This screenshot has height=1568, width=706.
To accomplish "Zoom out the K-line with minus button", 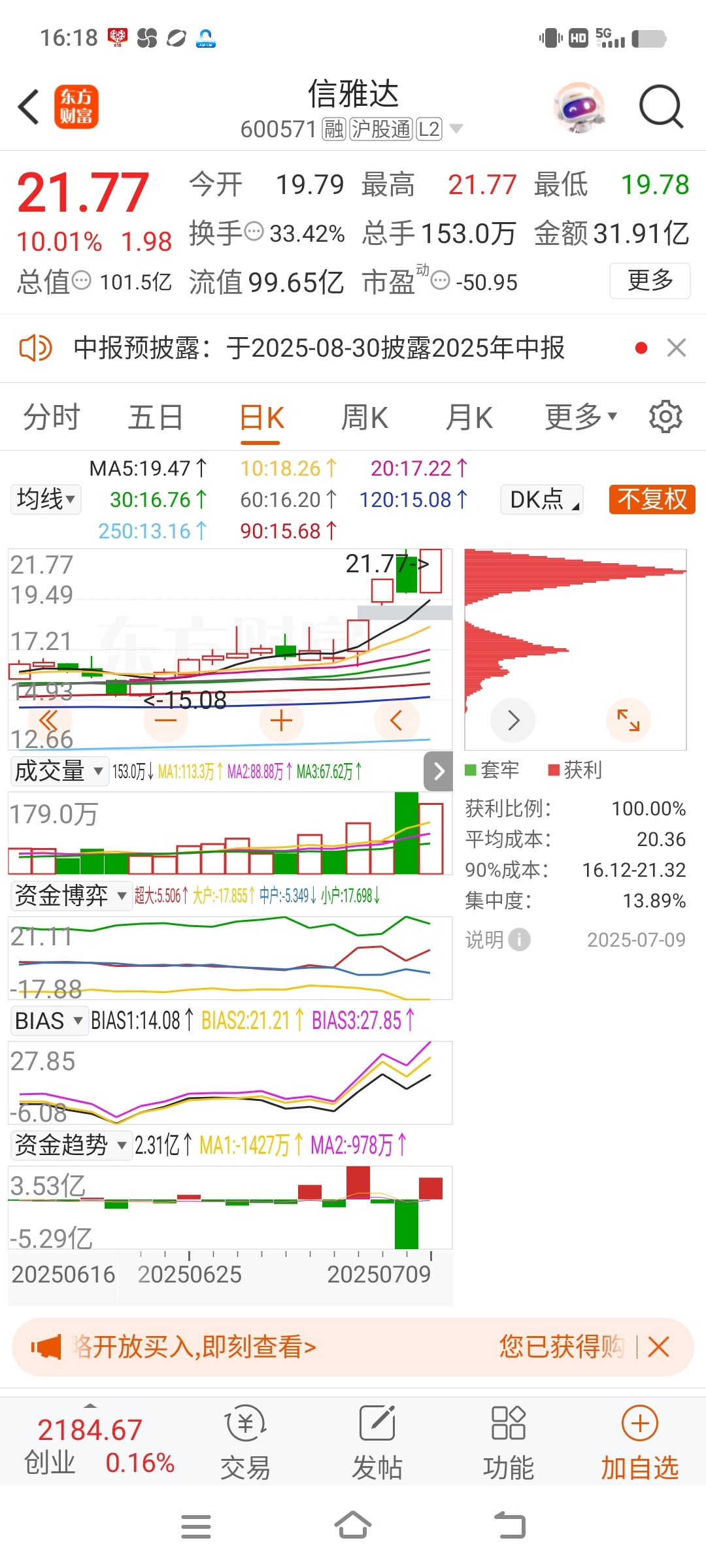I will (165, 721).
